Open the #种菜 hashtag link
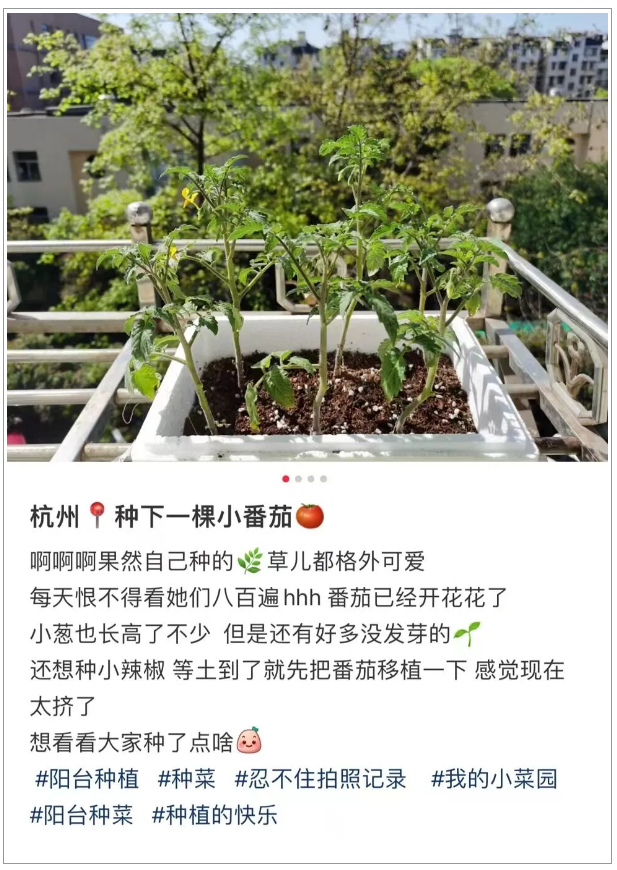Image resolution: width=617 pixels, height=870 pixels. tap(187, 779)
